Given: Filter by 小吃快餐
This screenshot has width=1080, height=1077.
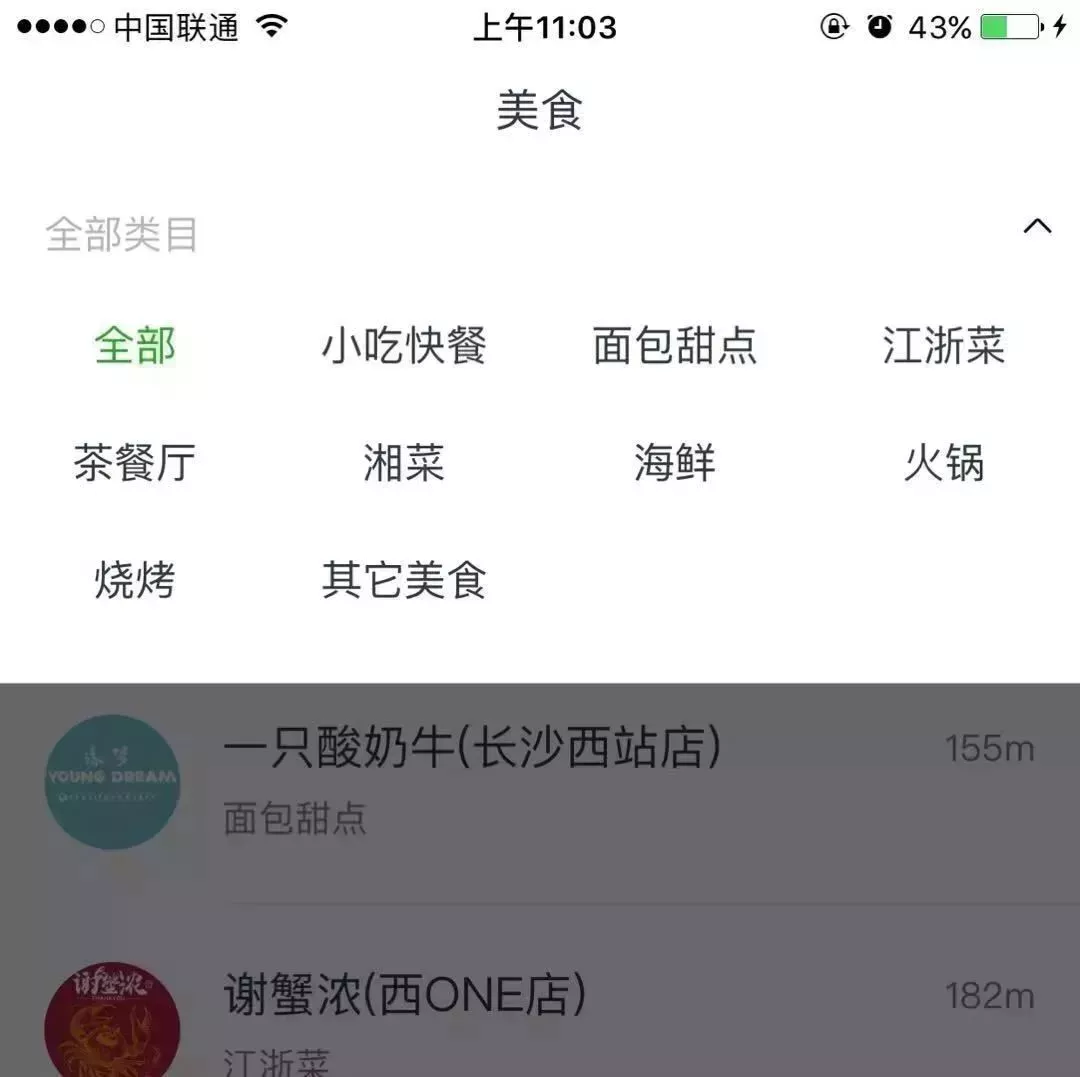Looking at the screenshot, I should pyautogui.click(x=404, y=346).
